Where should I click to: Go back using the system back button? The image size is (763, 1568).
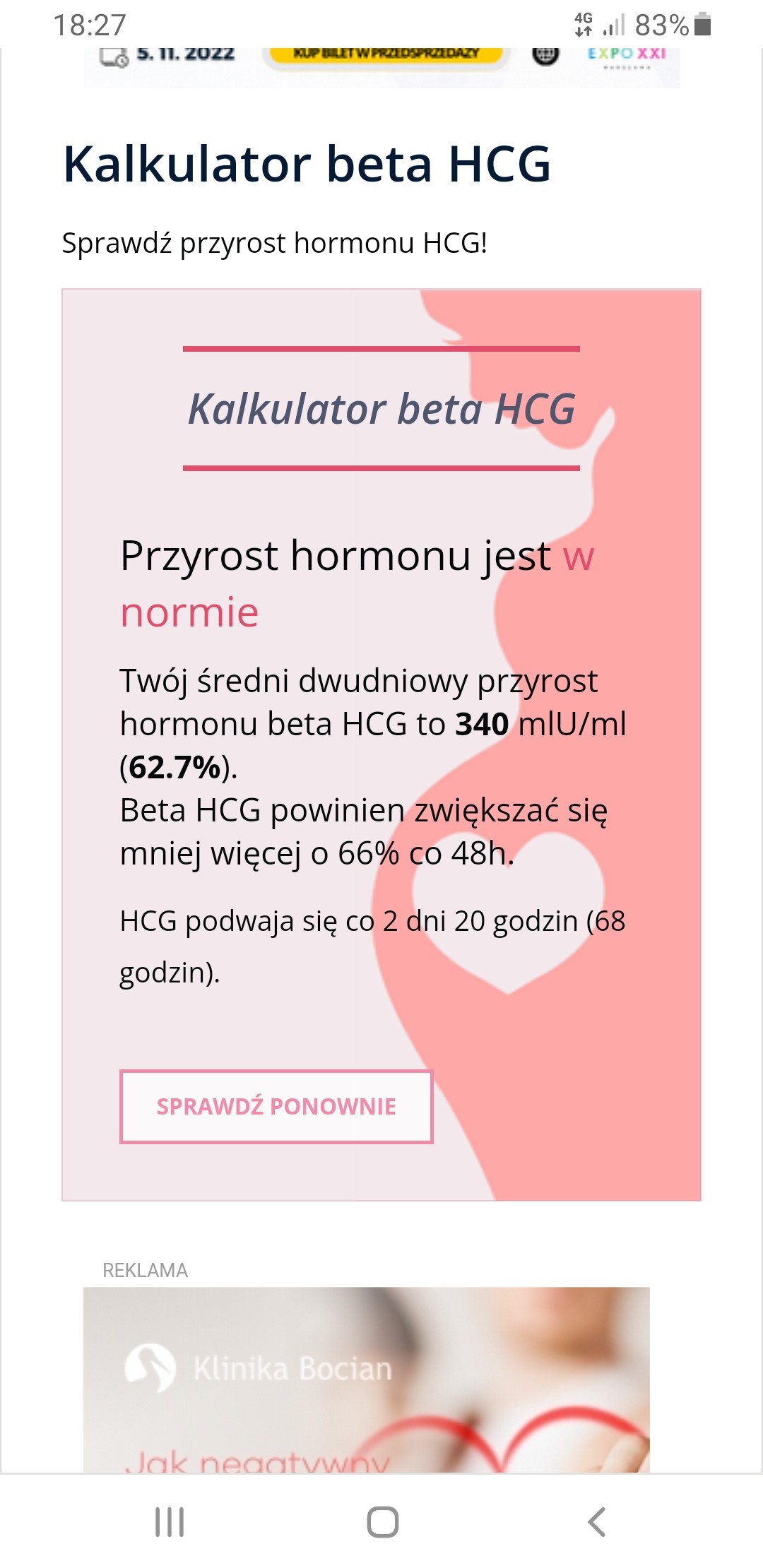click(x=597, y=1521)
